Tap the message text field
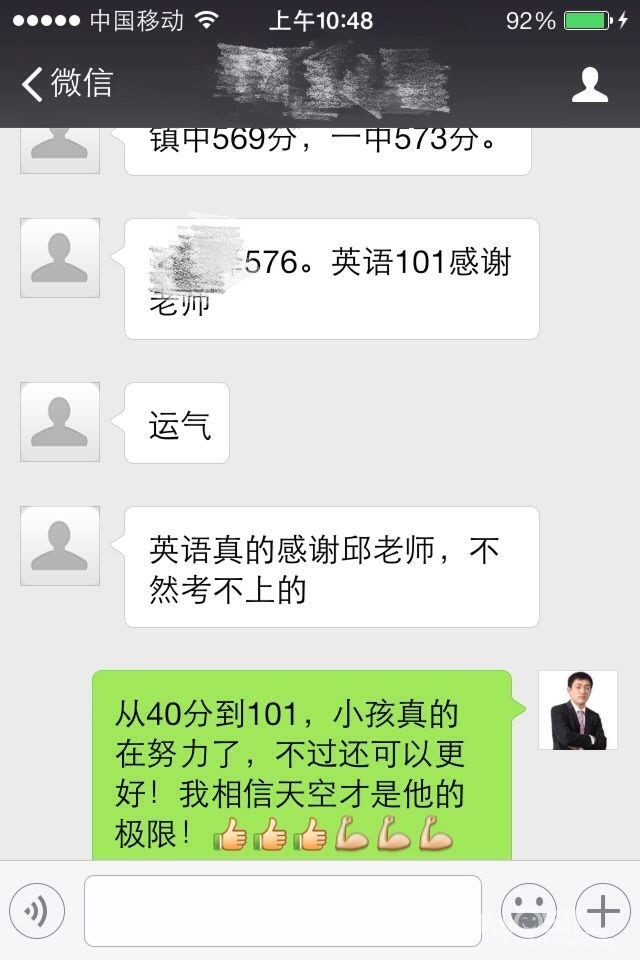 click(282, 911)
